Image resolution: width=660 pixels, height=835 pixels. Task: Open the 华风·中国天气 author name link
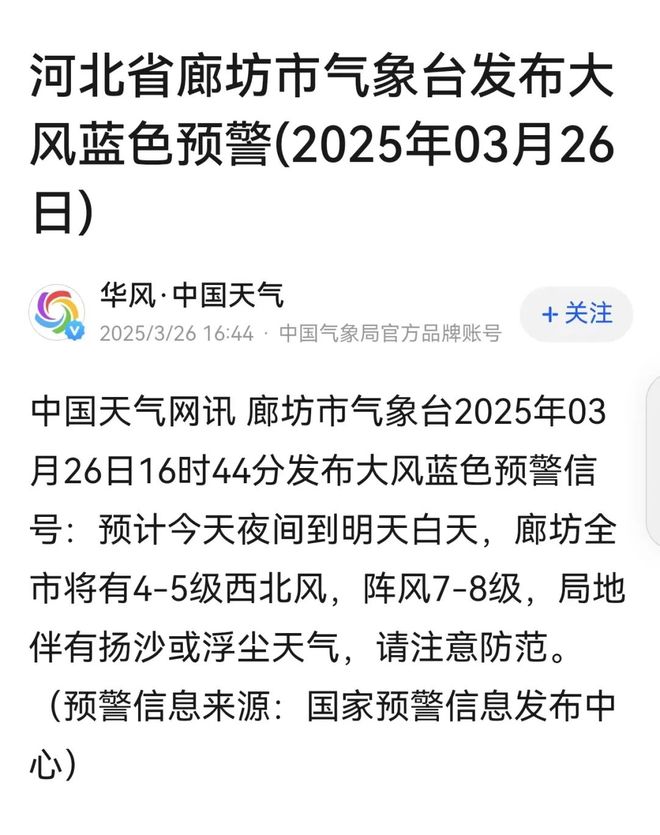[x=191, y=295]
